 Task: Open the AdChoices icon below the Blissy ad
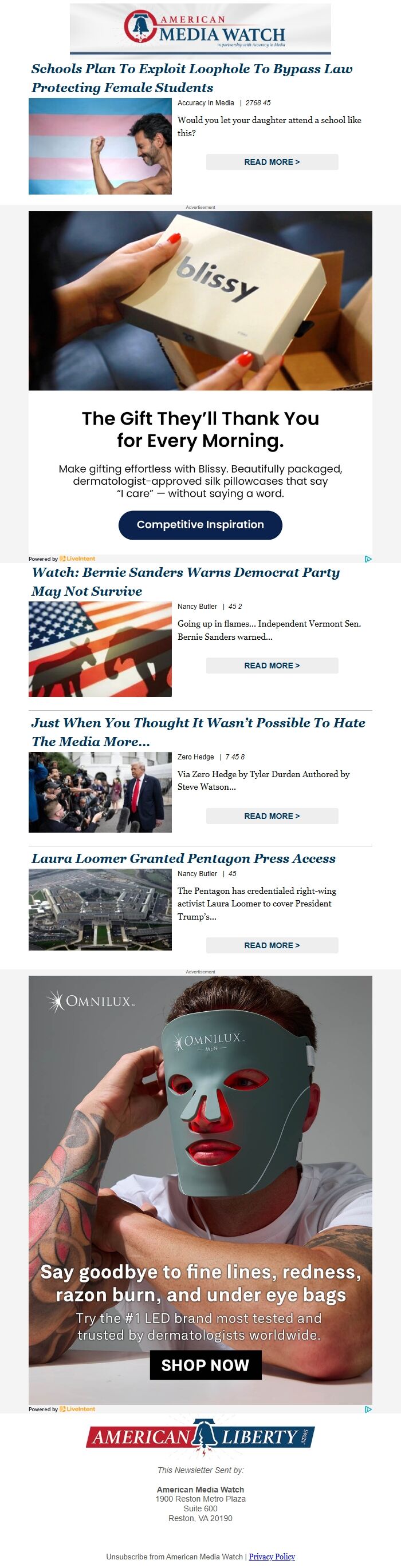(367, 559)
